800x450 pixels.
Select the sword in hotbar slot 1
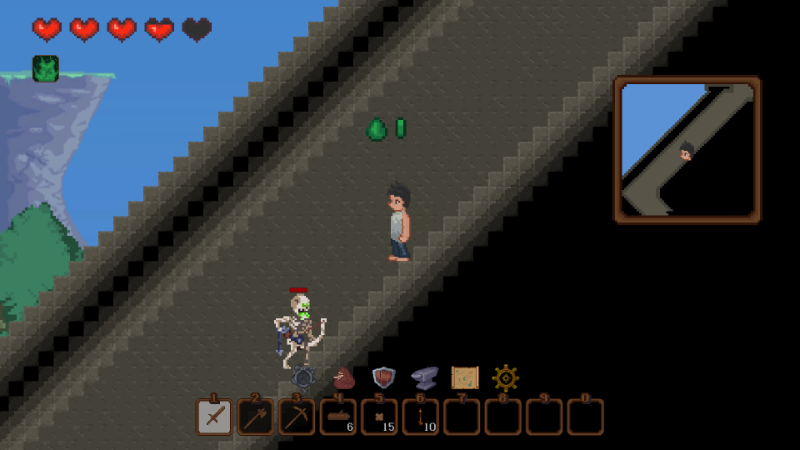pos(213,416)
